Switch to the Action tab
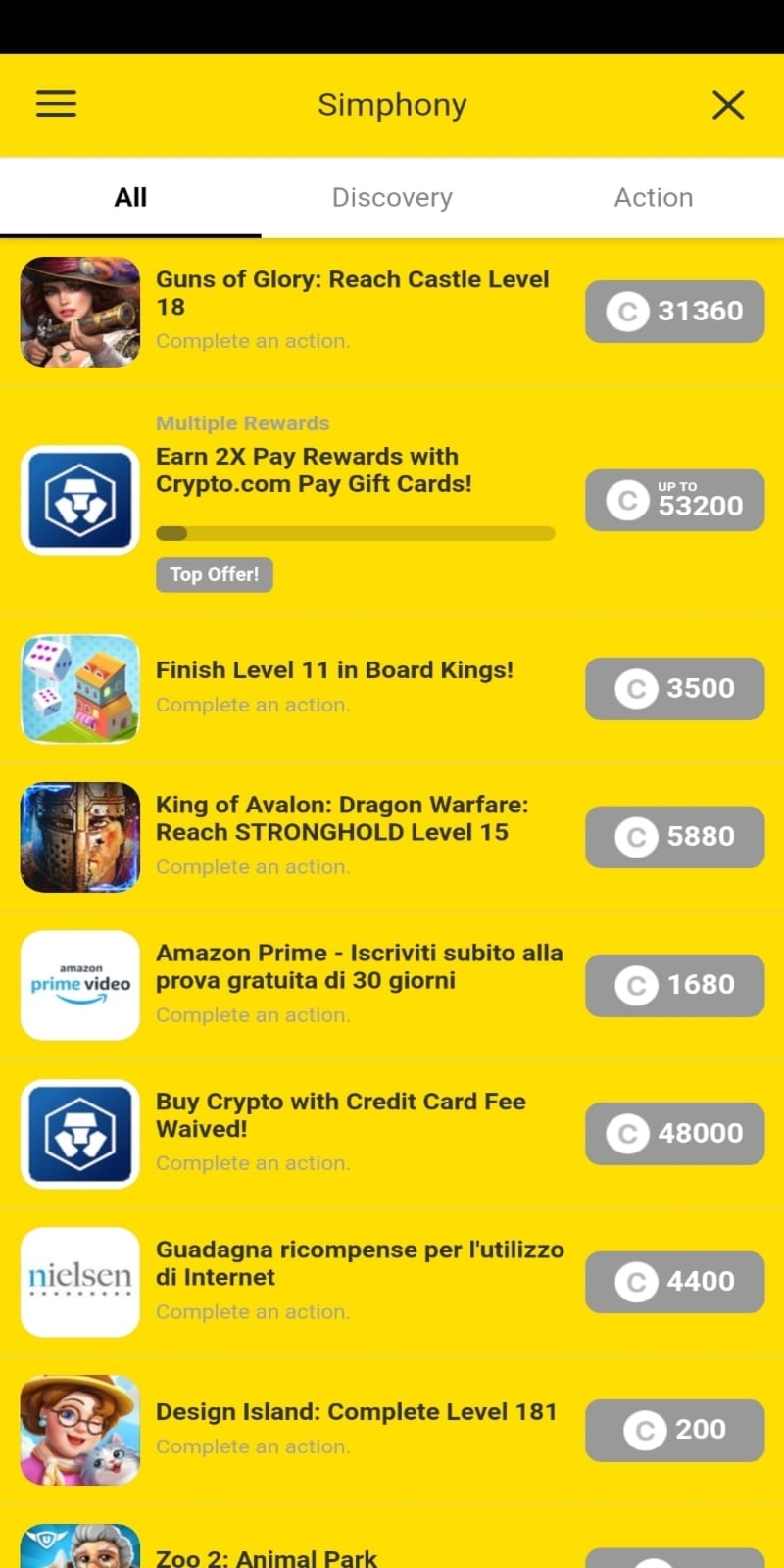The height and width of the screenshot is (1568, 784). [x=654, y=198]
